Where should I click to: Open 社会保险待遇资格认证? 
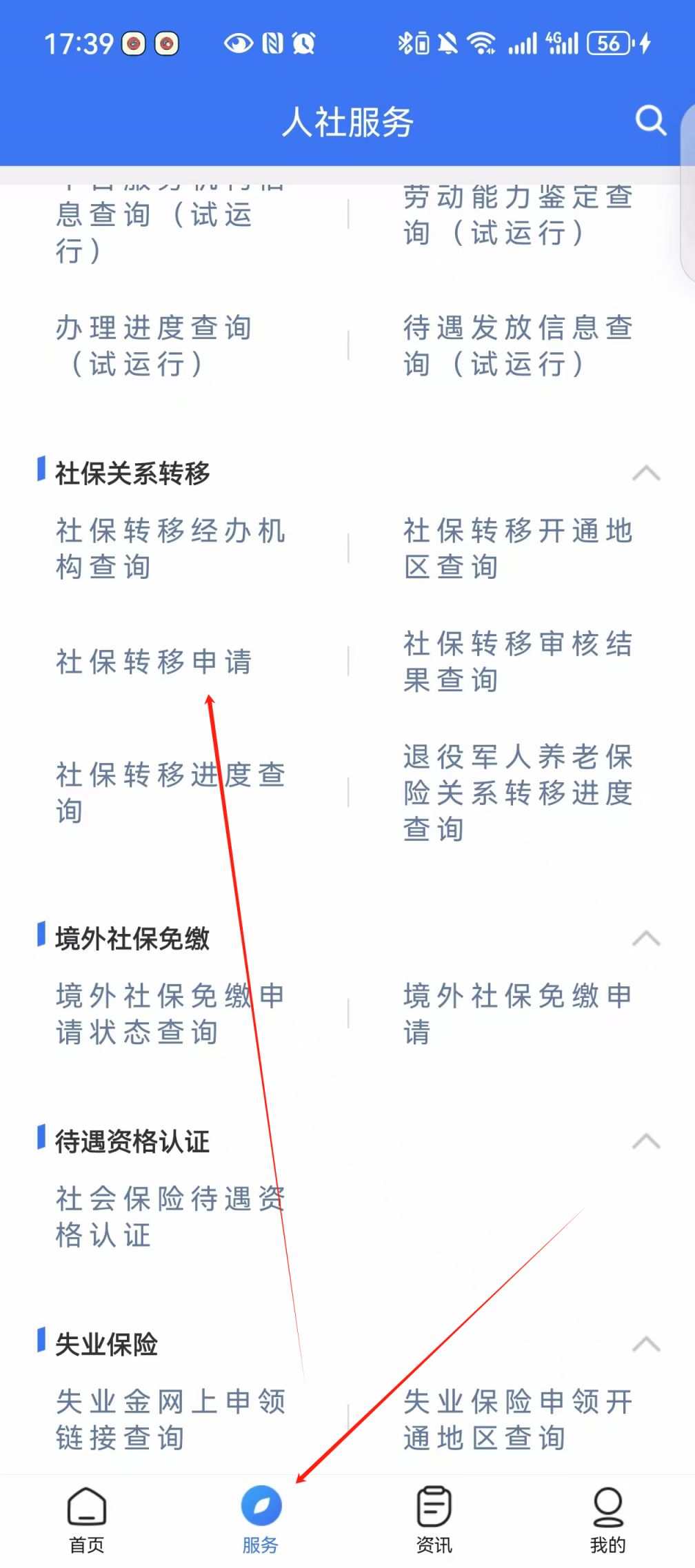point(170,1216)
